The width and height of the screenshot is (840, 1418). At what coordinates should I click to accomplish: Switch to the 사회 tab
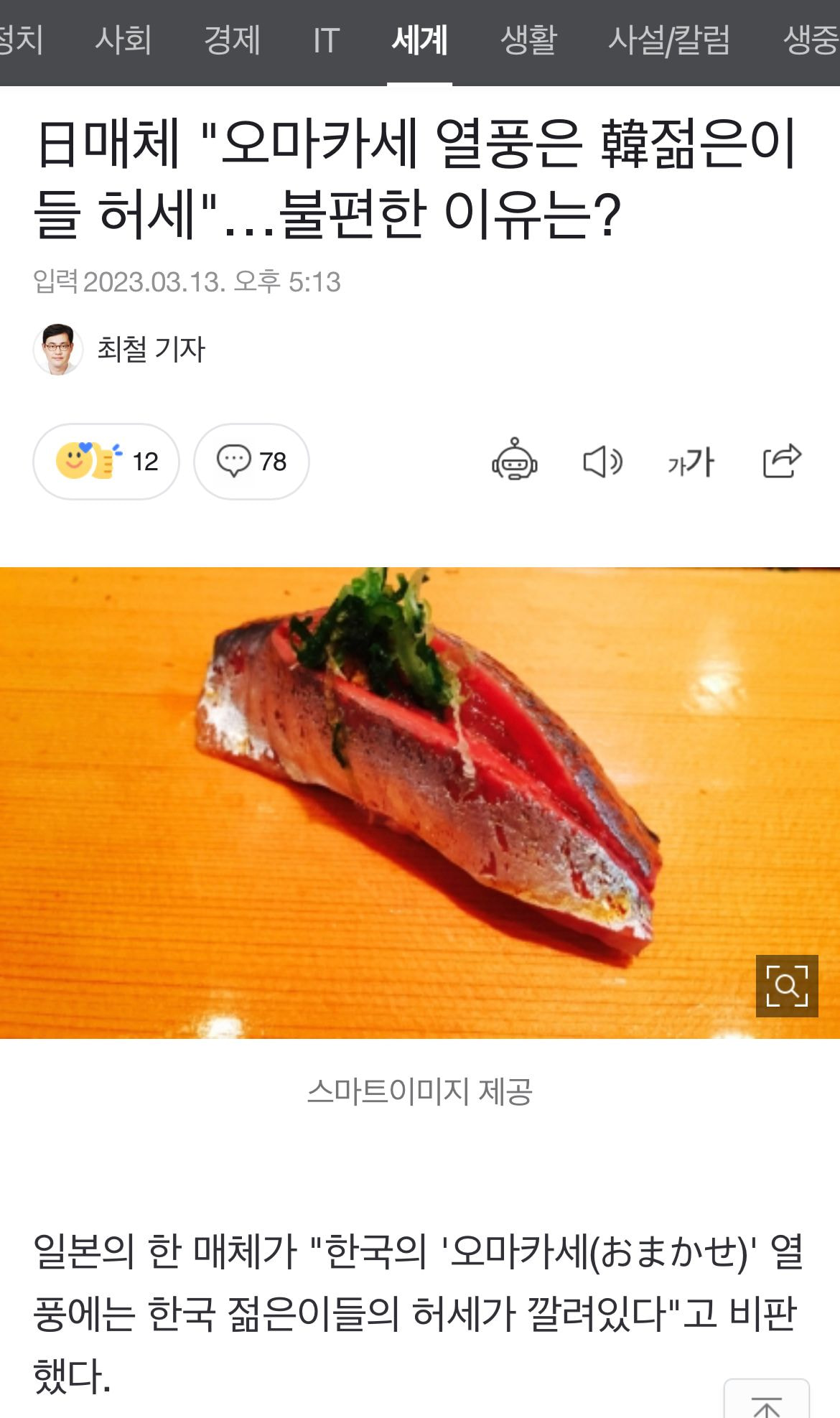[x=123, y=40]
